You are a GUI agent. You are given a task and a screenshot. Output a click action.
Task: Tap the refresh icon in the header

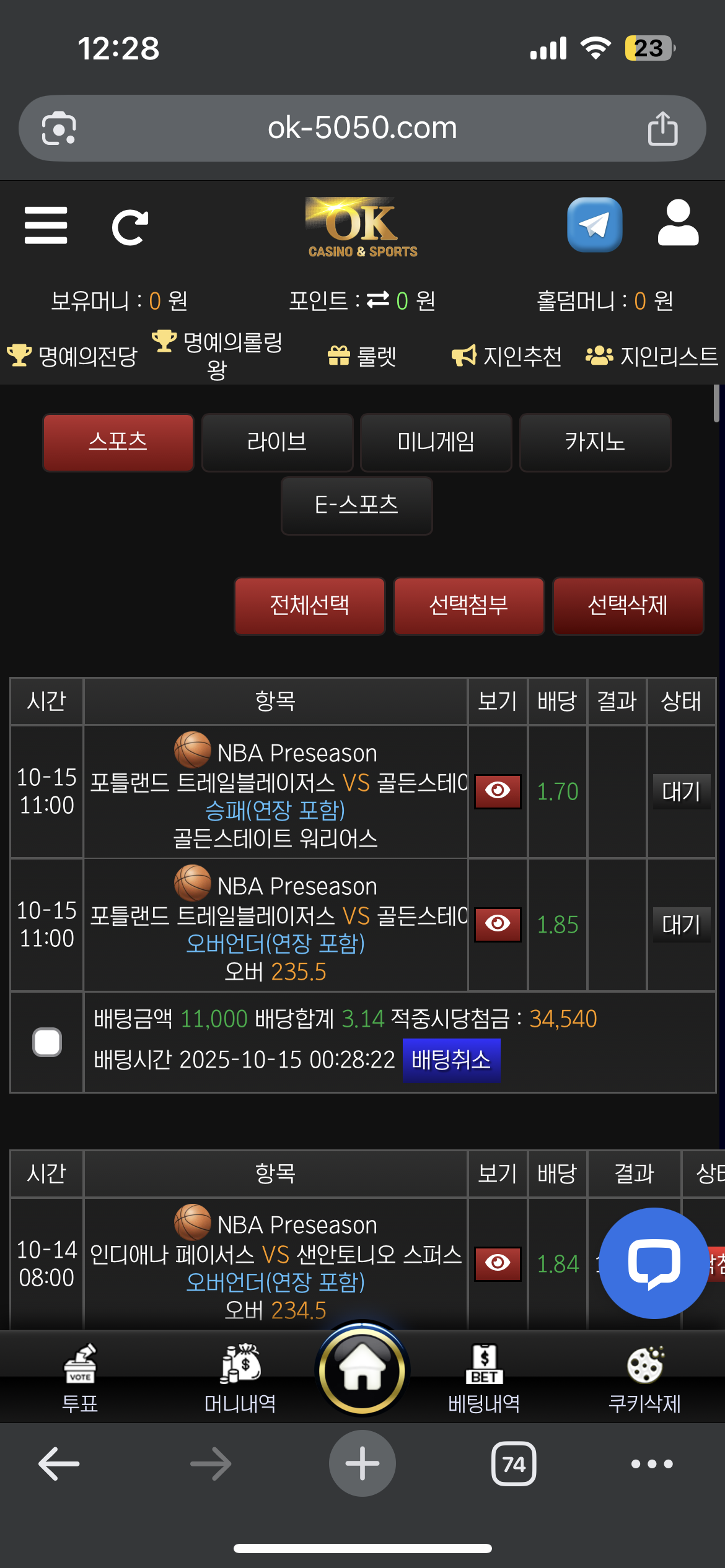[x=130, y=227]
